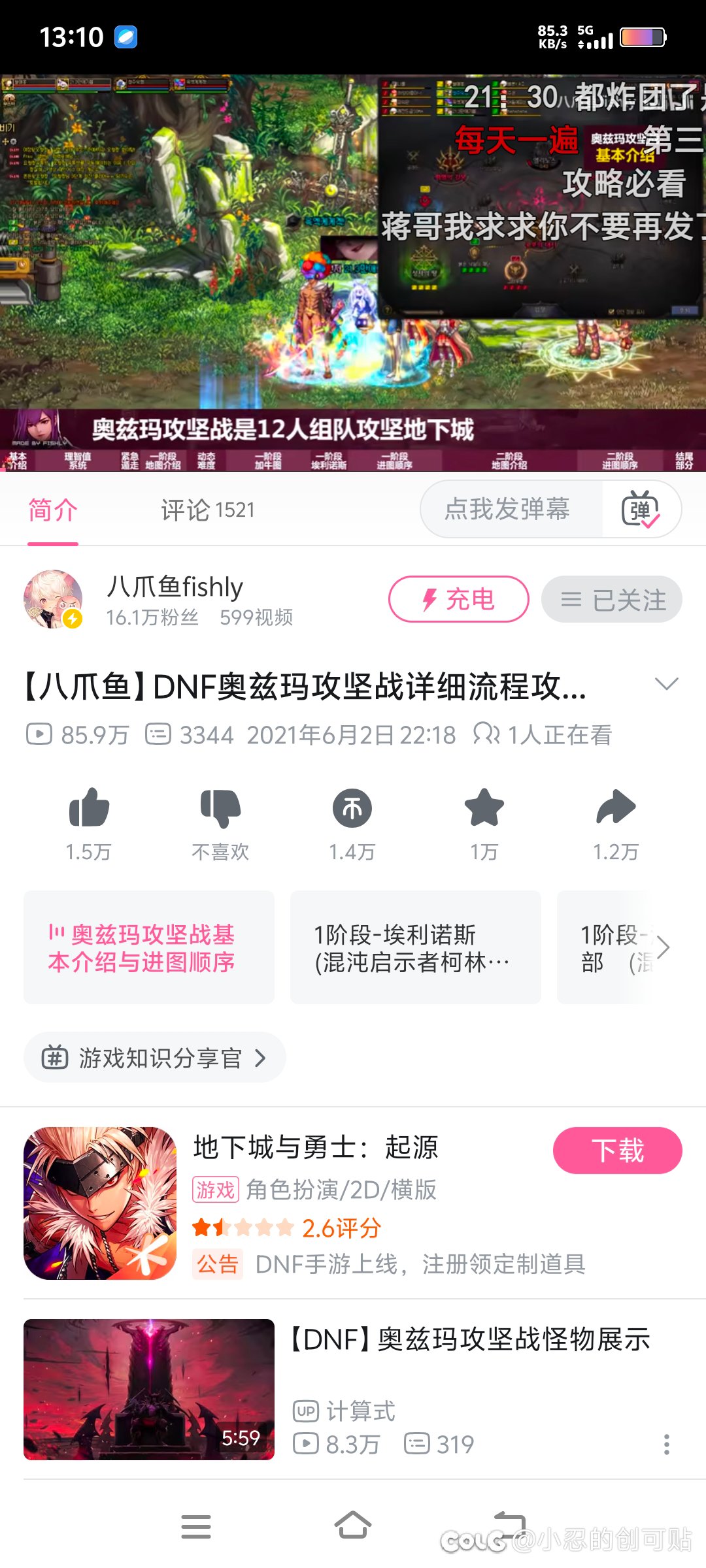Open the 奥兹玛攻坚战怪物展示 video
Screen dimensions: 706x1568
(471, 1340)
